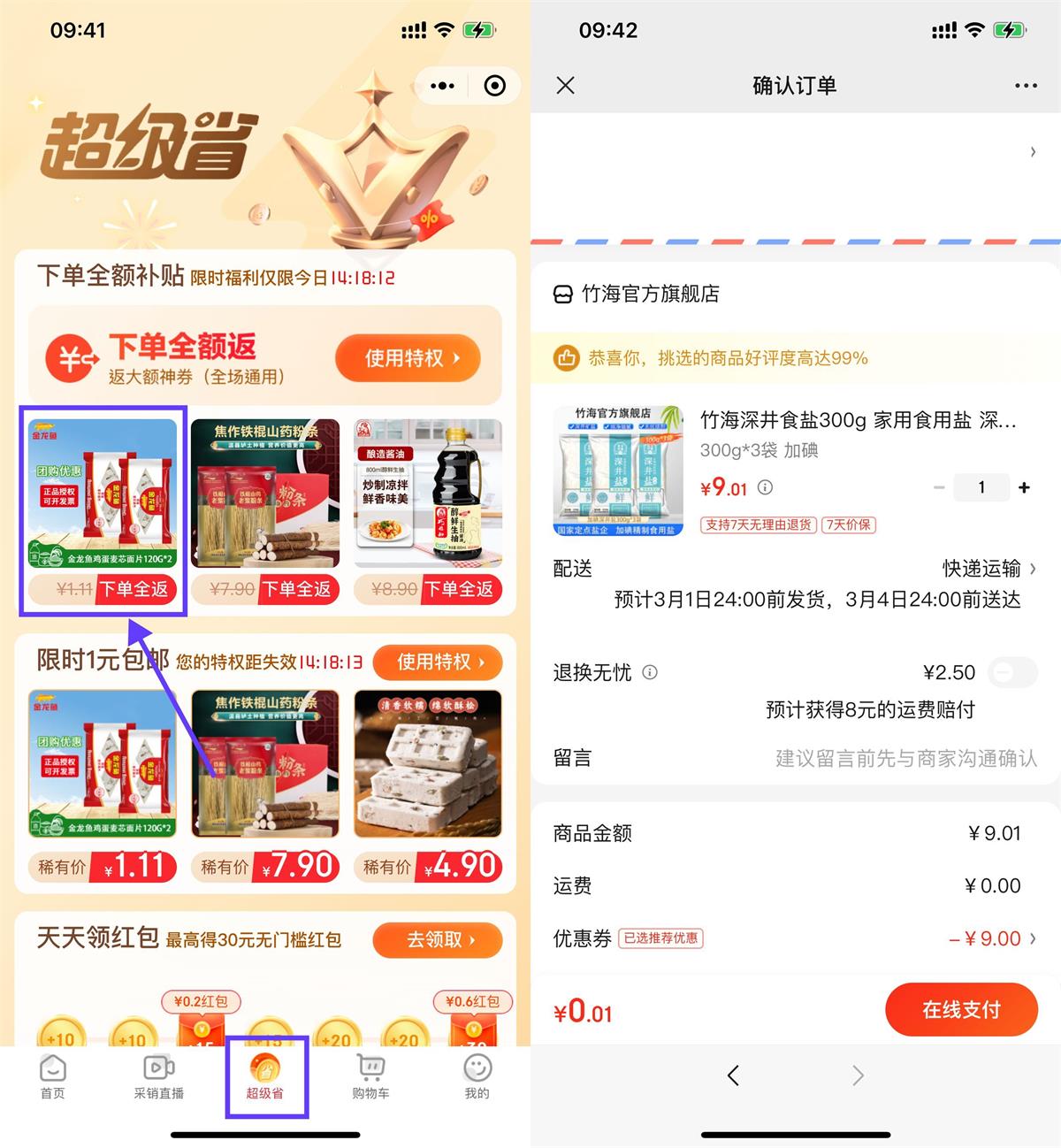
Task: Open the soy sauce ¥8.90 下单全返 item
Action: 428,509
